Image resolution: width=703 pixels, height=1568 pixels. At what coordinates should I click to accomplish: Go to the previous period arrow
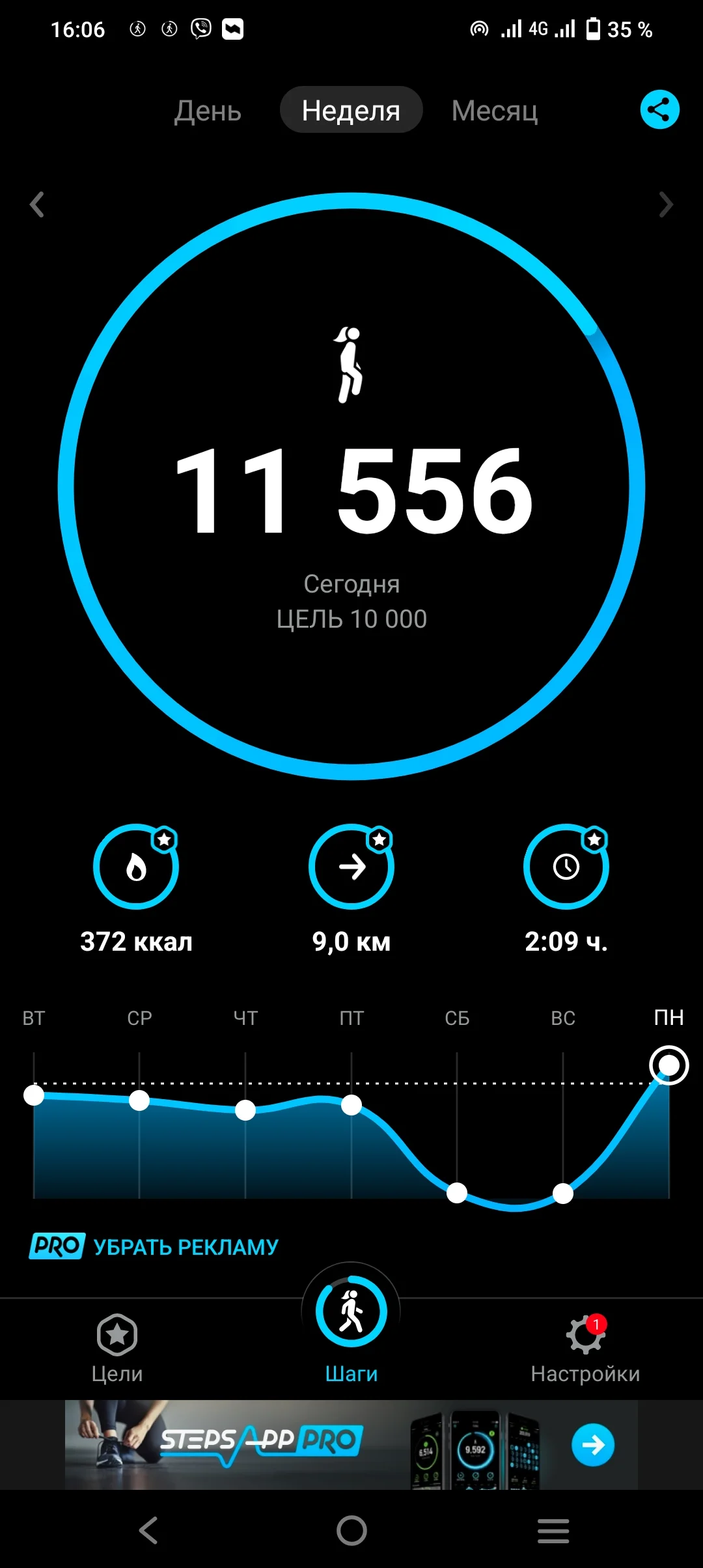click(x=37, y=204)
